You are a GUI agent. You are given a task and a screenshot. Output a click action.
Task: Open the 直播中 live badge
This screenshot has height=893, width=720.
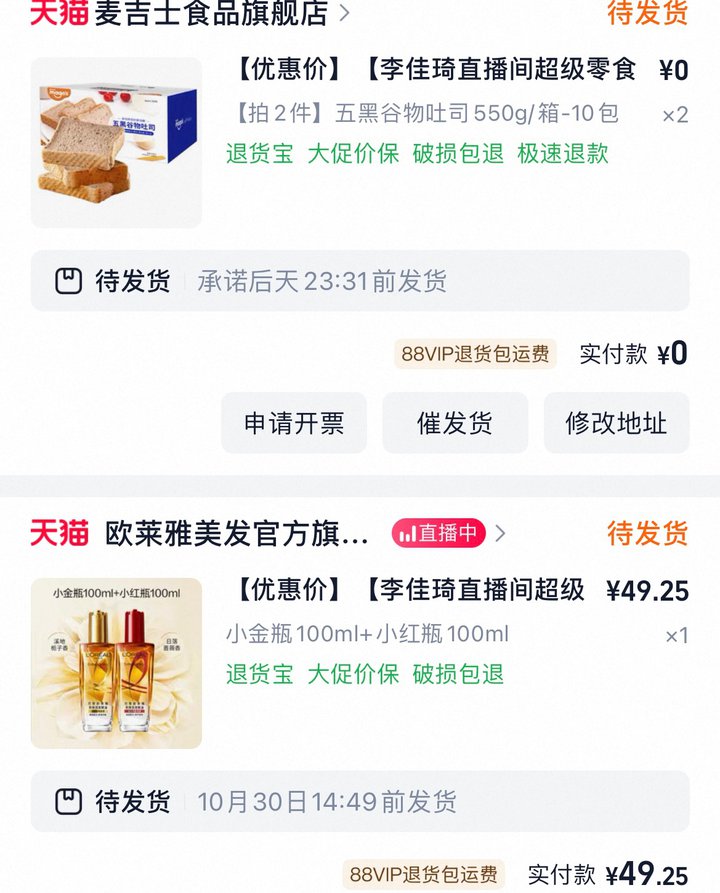[x=439, y=534]
